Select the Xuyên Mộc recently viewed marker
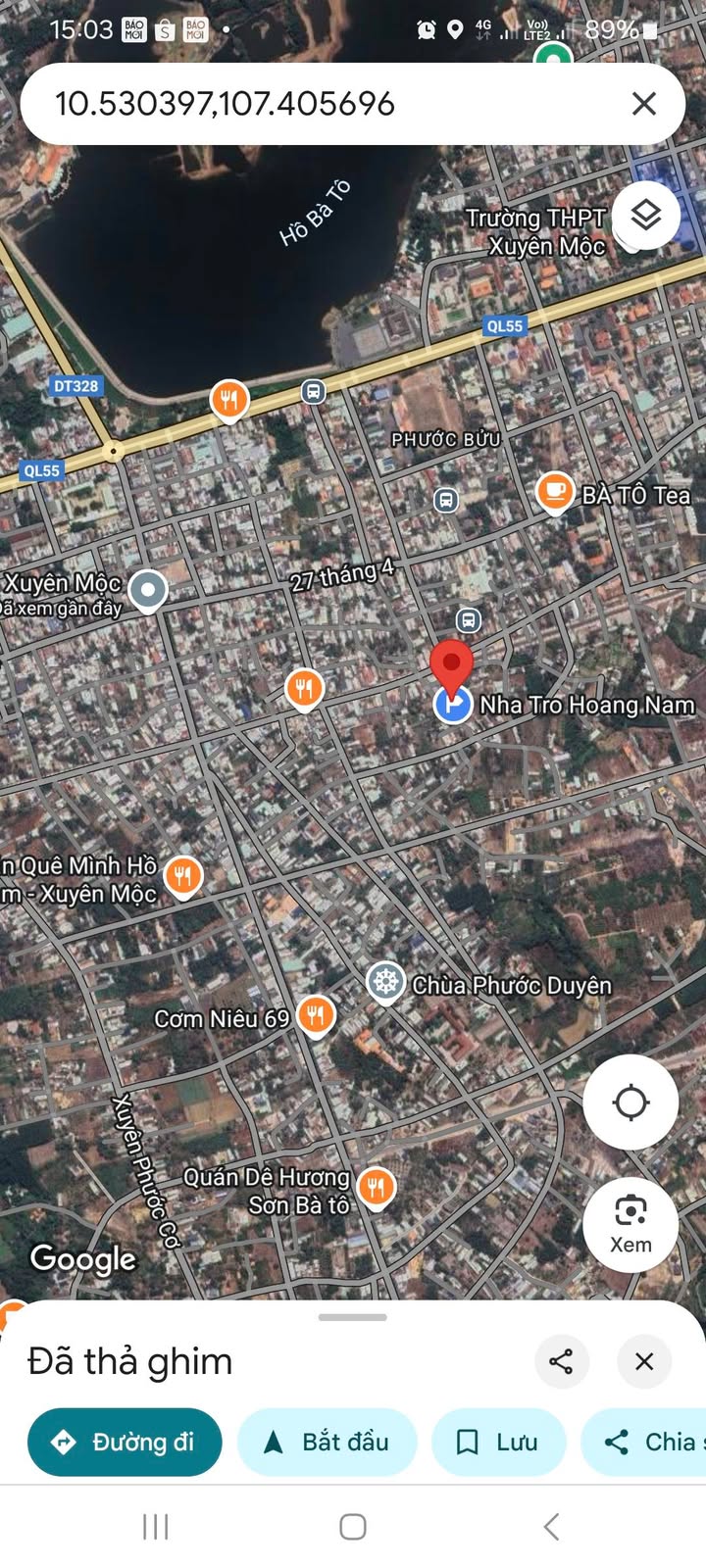 pos(148,590)
